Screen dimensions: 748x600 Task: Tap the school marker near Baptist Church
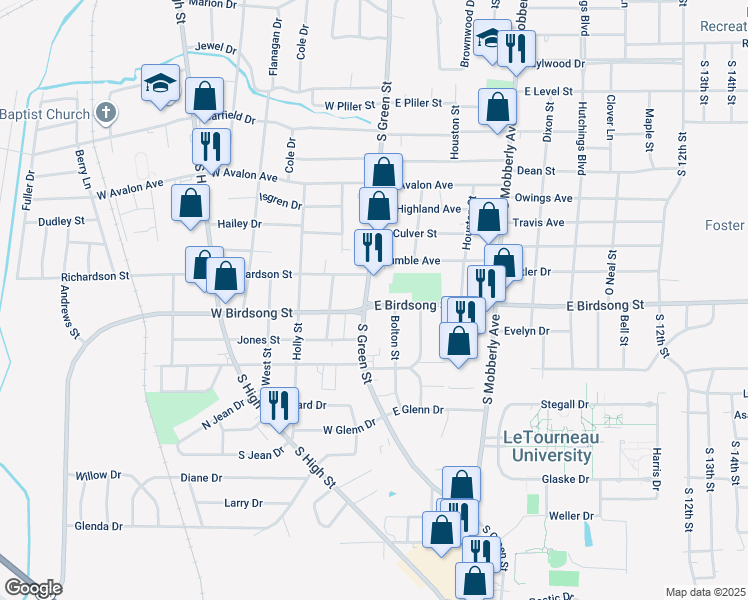click(x=160, y=85)
